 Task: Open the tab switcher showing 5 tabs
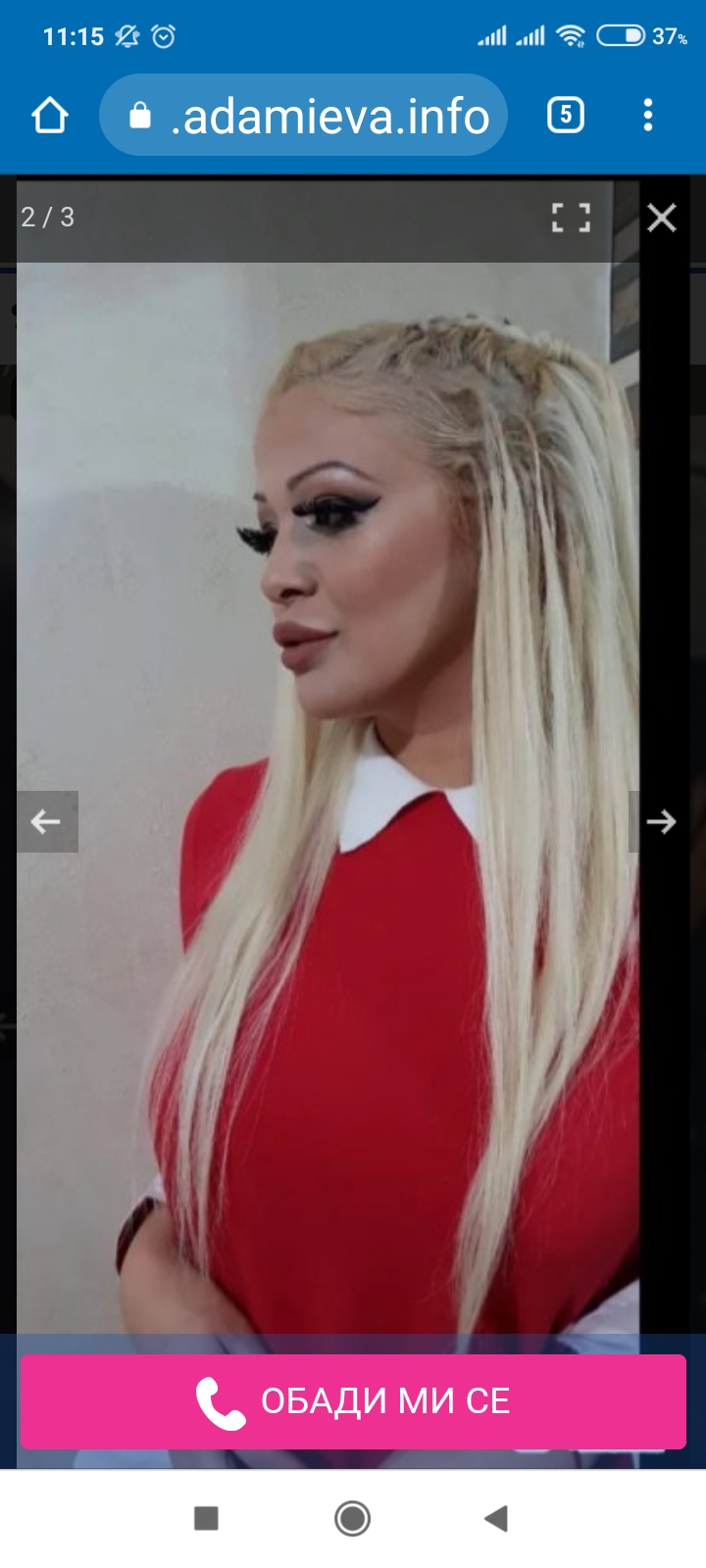[x=565, y=116]
